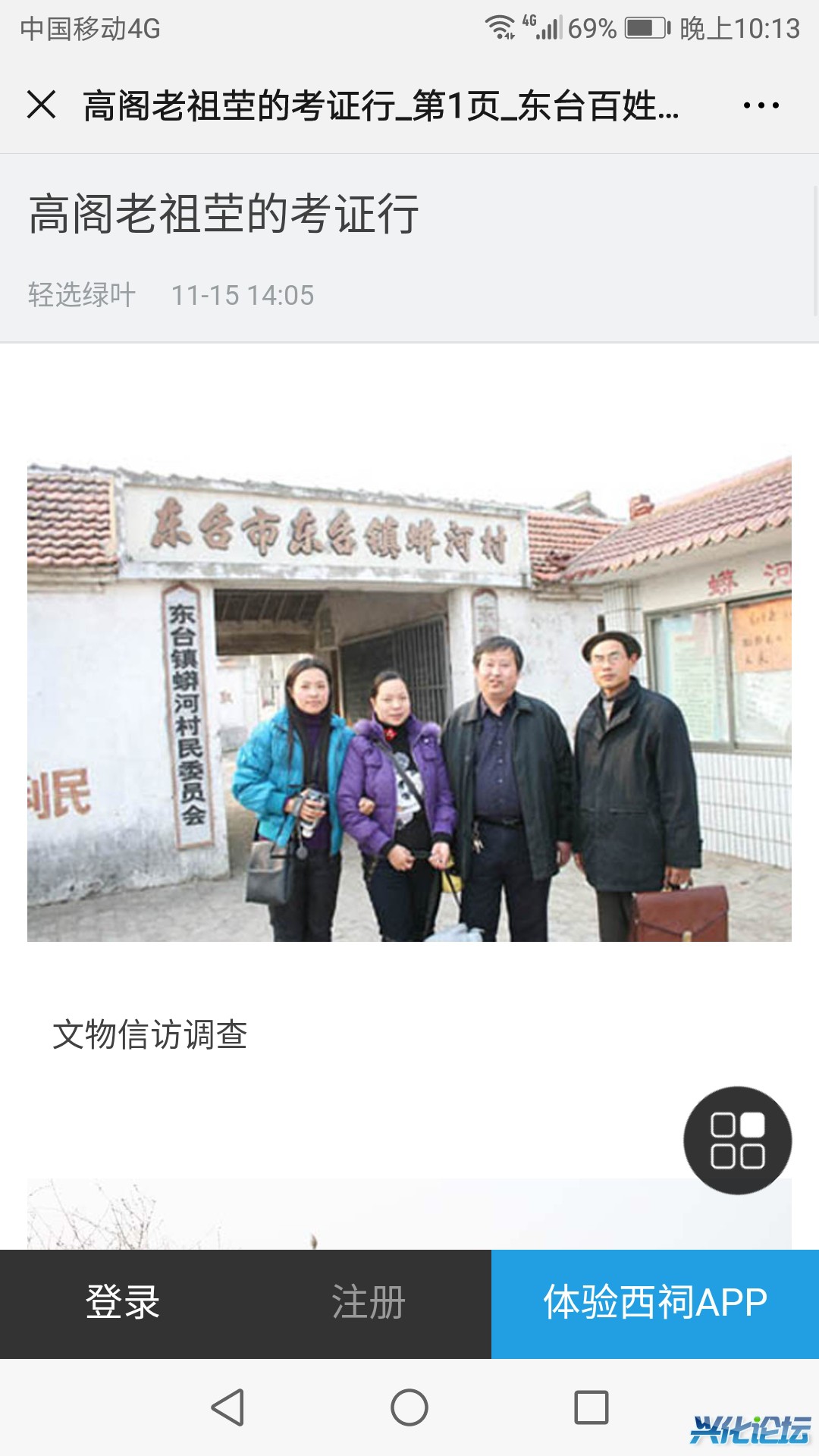Open the recent apps view
The height and width of the screenshot is (1456, 819).
591,1407
